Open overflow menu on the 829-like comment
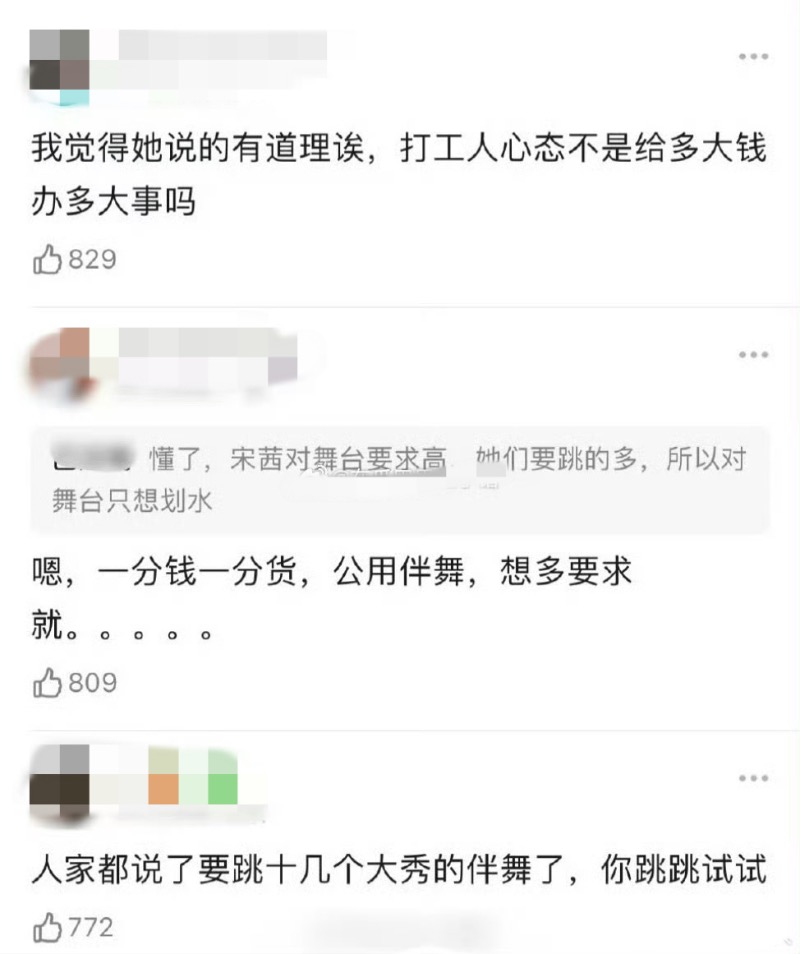The image size is (800, 954). [753, 57]
